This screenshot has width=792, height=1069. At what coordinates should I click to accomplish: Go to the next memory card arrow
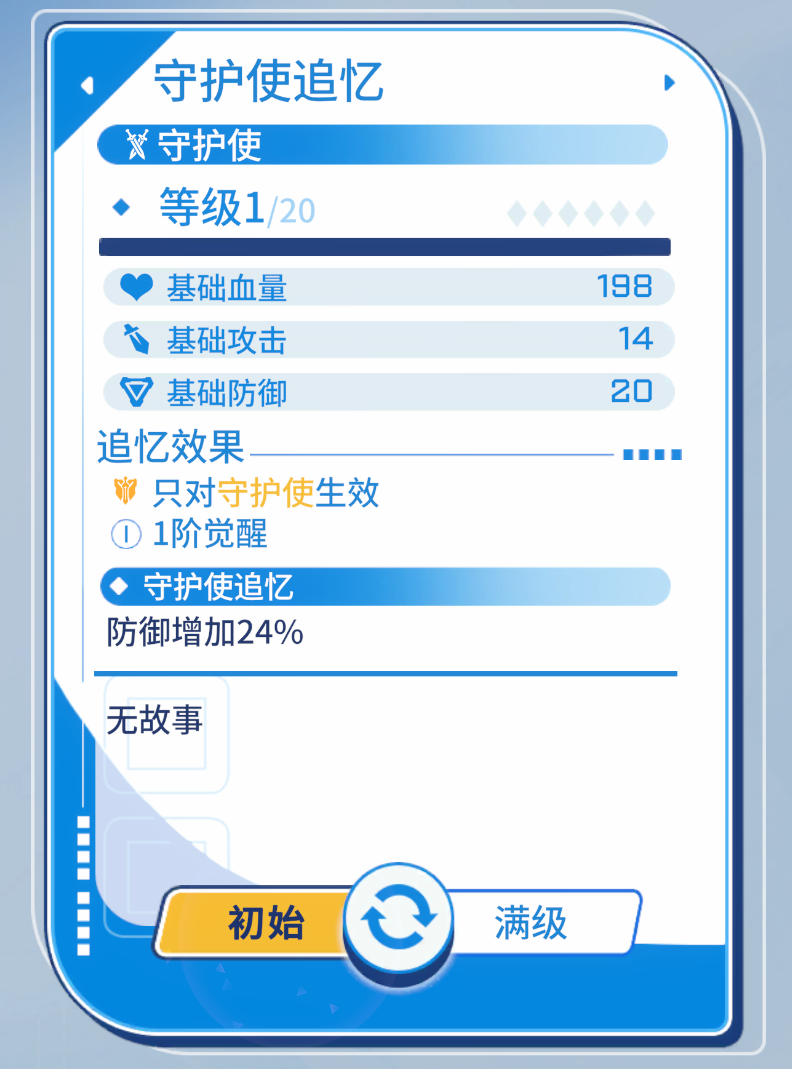click(x=670, y=84)
